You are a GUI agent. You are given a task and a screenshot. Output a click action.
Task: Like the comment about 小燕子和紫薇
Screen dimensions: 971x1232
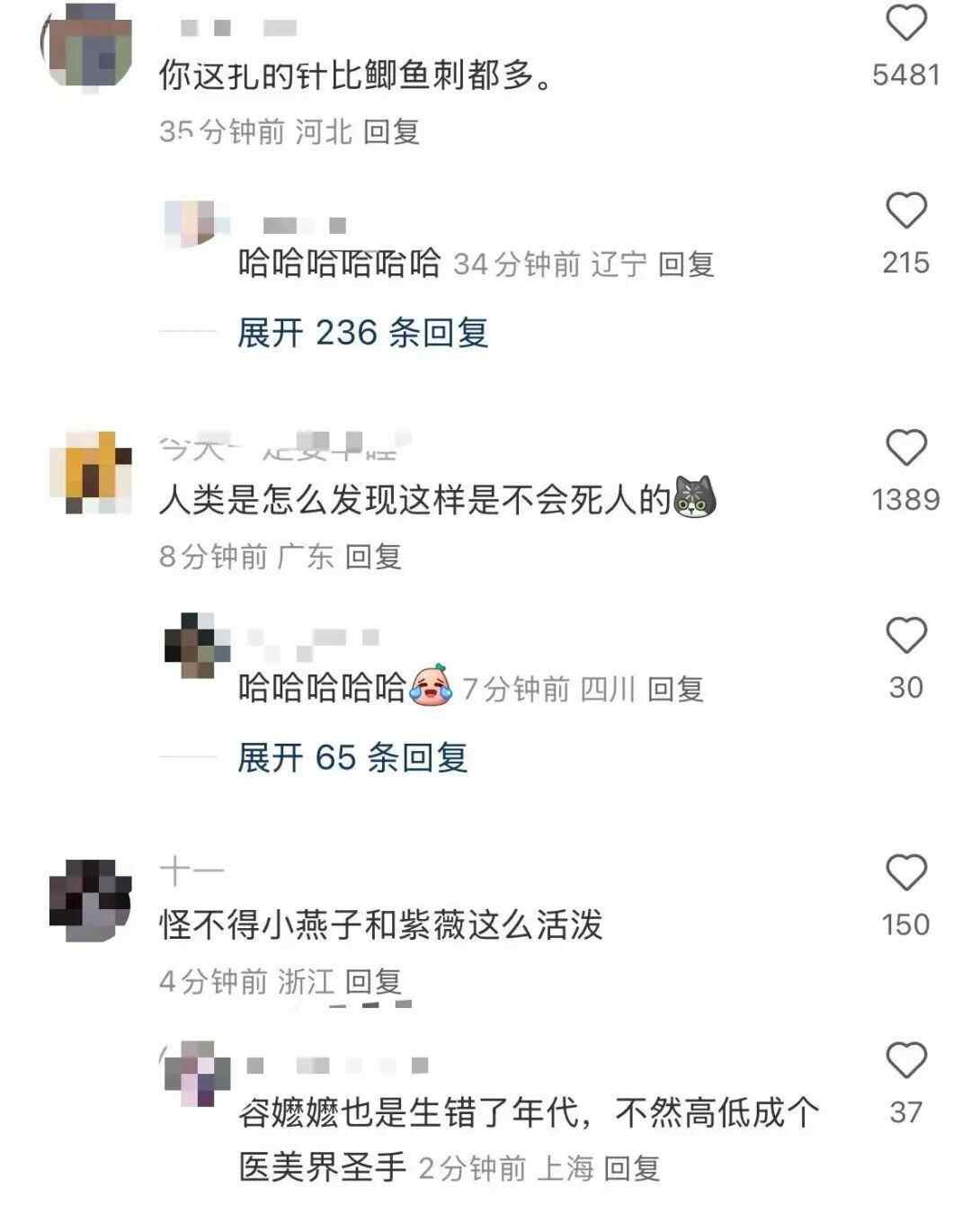pos(905,873)
